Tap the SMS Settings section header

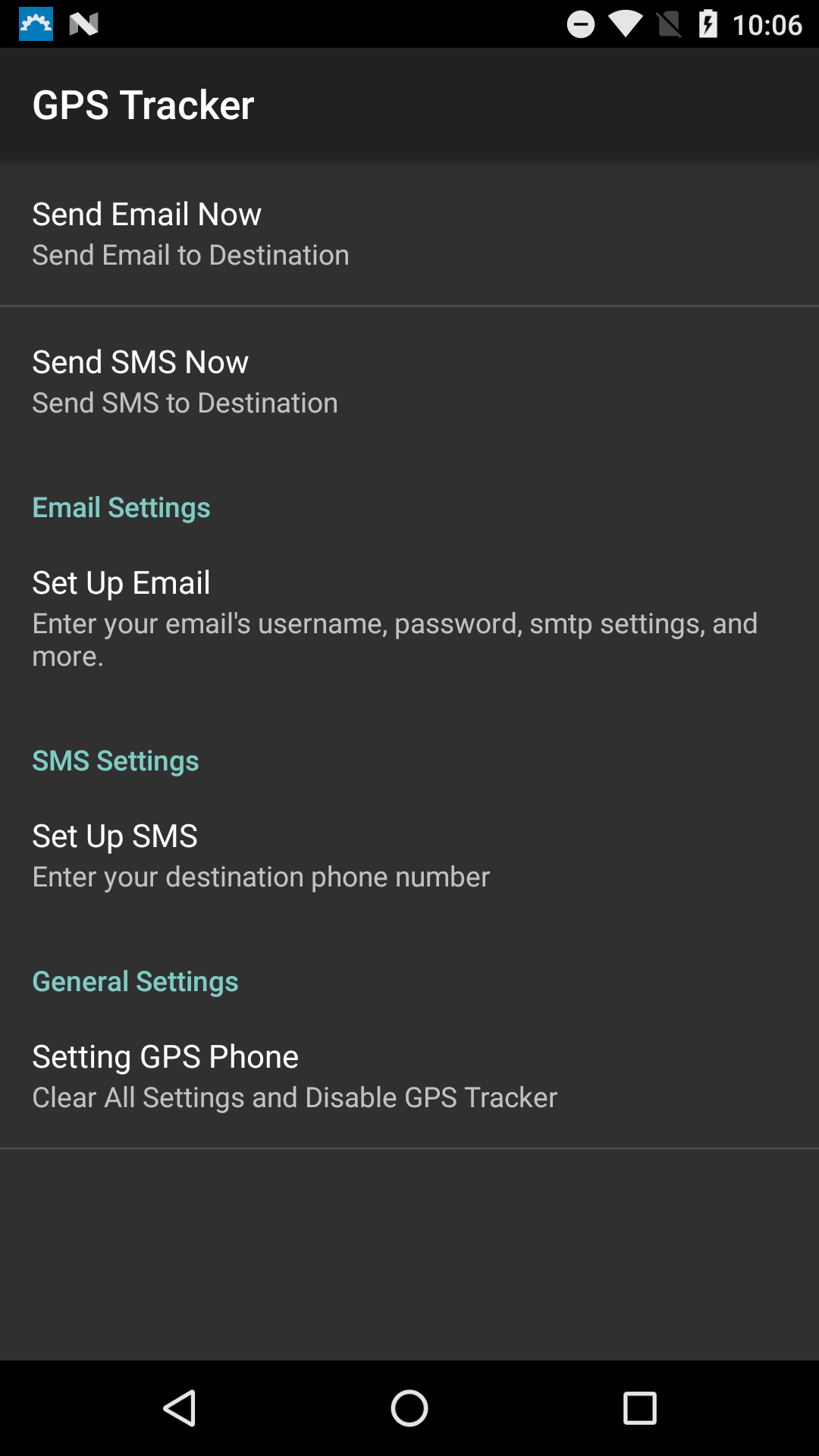click(x=115, y=761)
